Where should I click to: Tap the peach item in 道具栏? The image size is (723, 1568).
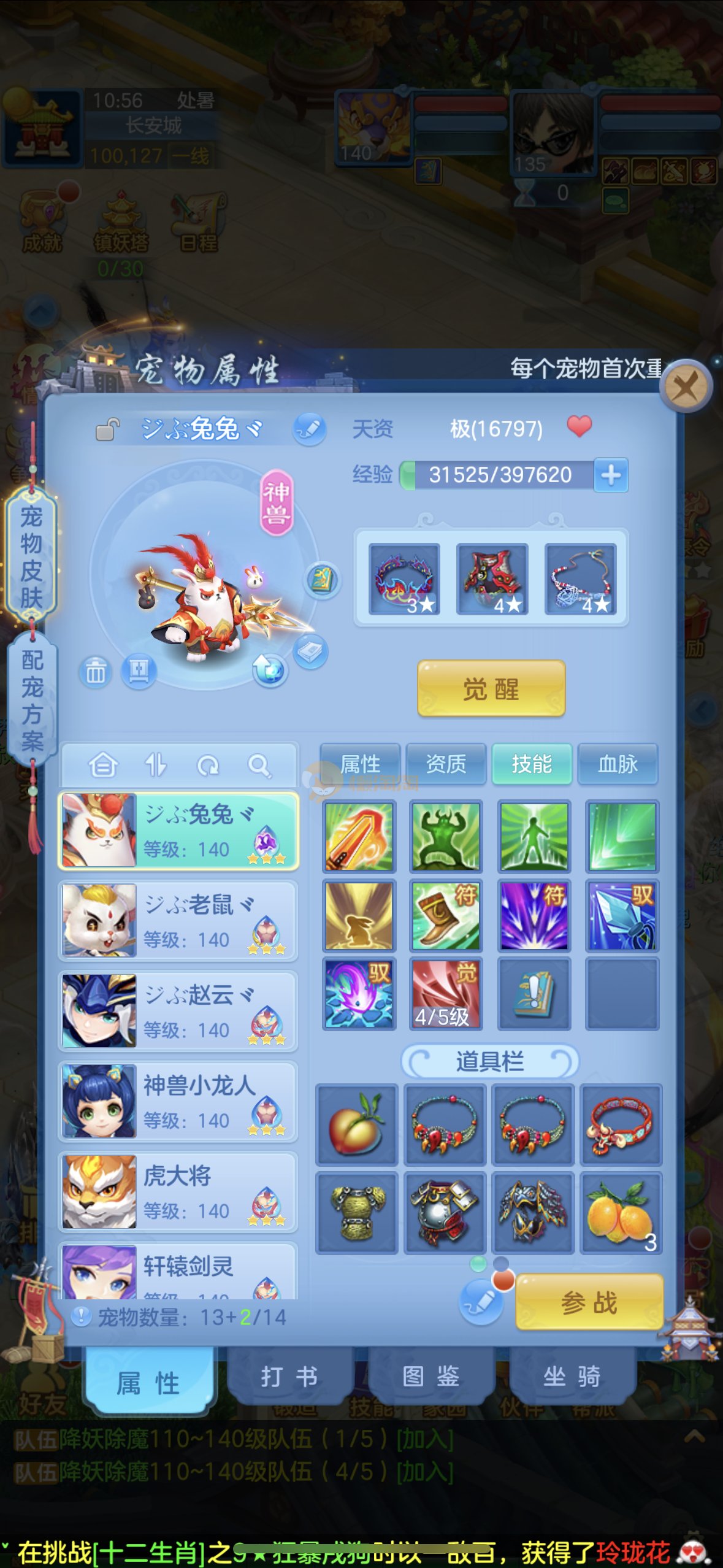pos(356,1124)
